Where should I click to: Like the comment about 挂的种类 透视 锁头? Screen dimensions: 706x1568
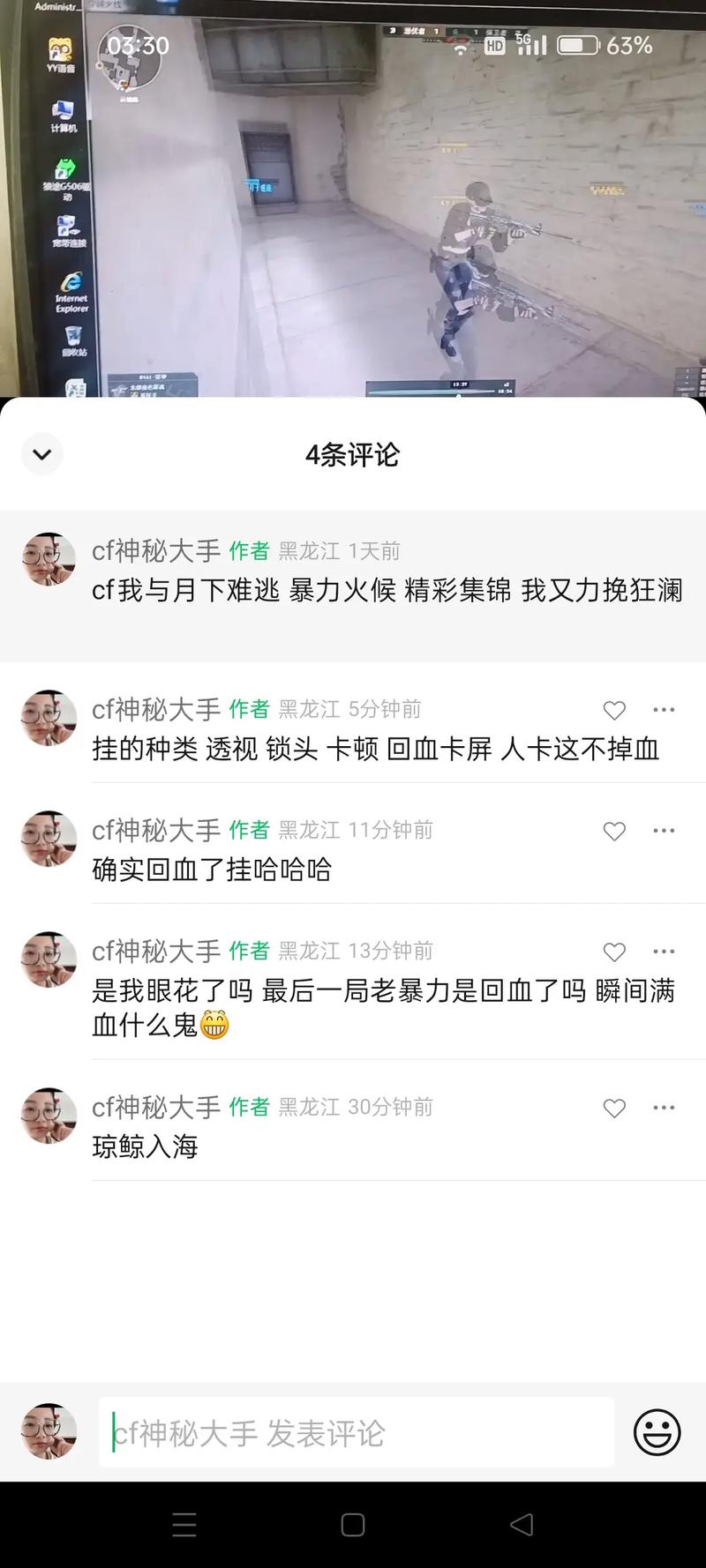613,710
